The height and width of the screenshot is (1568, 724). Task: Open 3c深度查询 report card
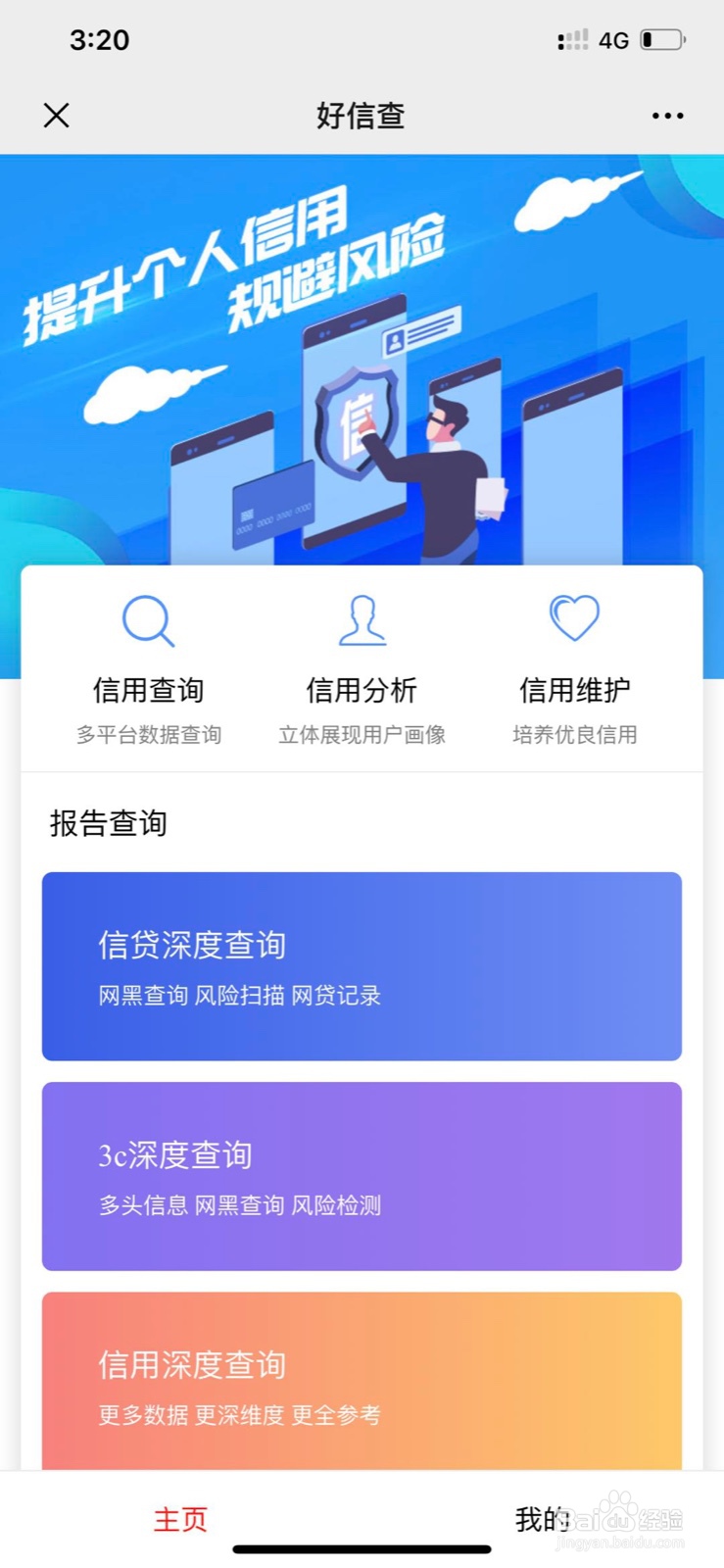click(x=362, y=1176)
